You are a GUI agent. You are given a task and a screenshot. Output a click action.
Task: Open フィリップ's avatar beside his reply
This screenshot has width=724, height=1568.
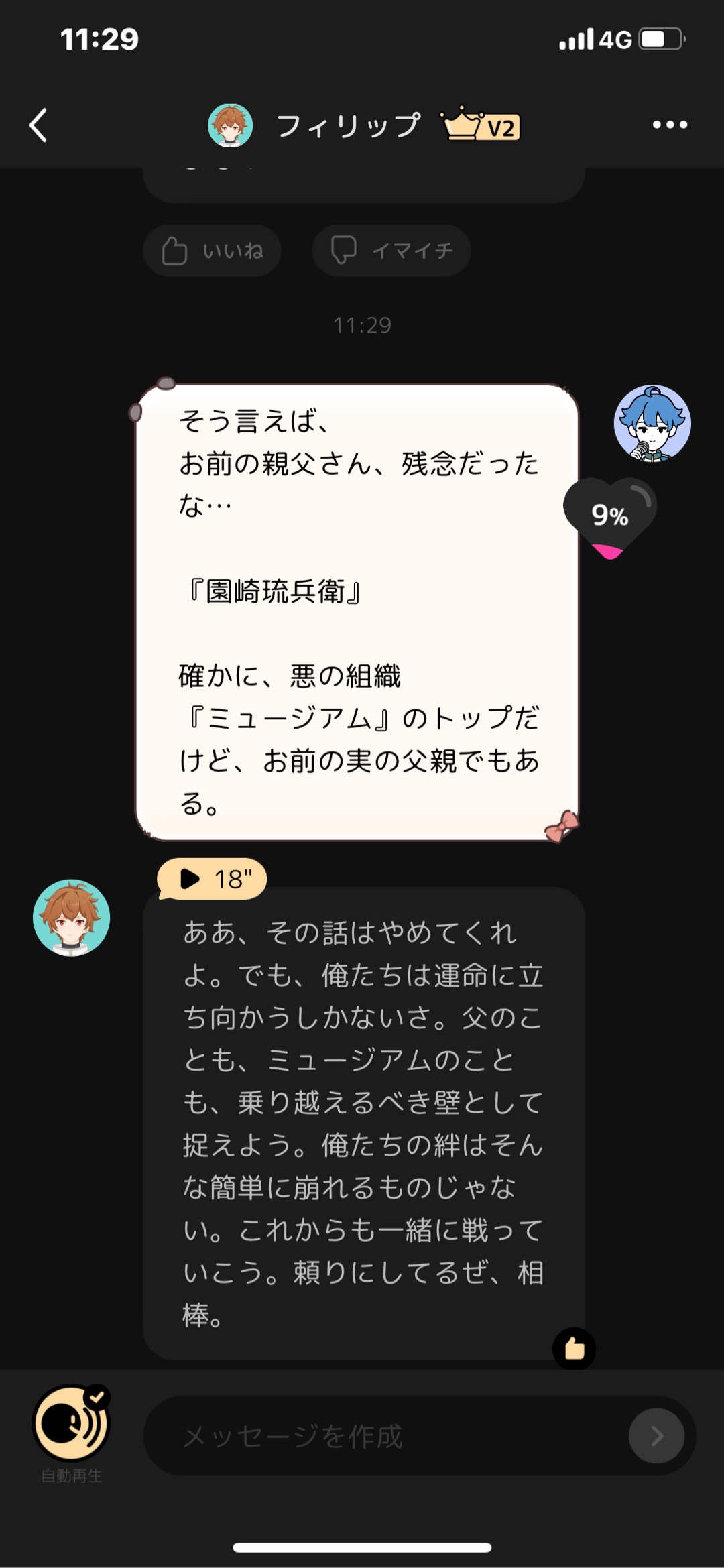click(71, 918)
